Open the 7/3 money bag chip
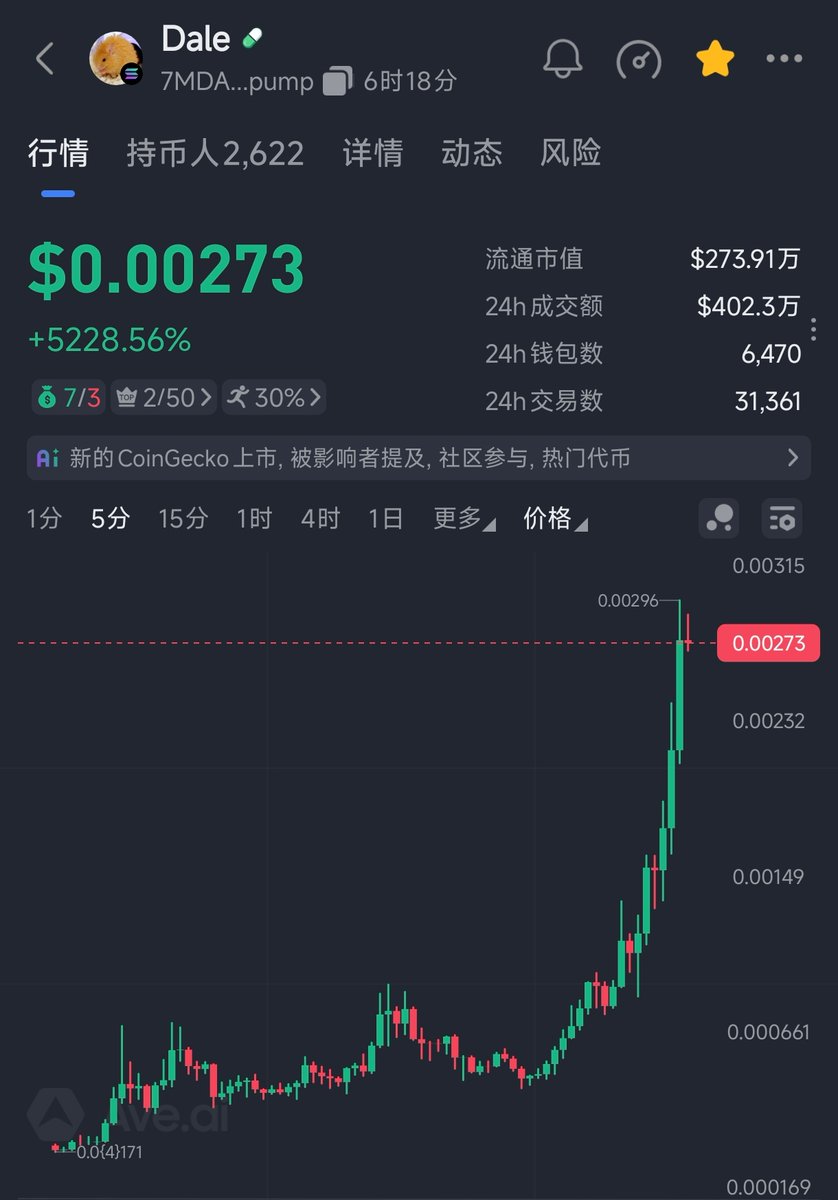 (68, 398)
